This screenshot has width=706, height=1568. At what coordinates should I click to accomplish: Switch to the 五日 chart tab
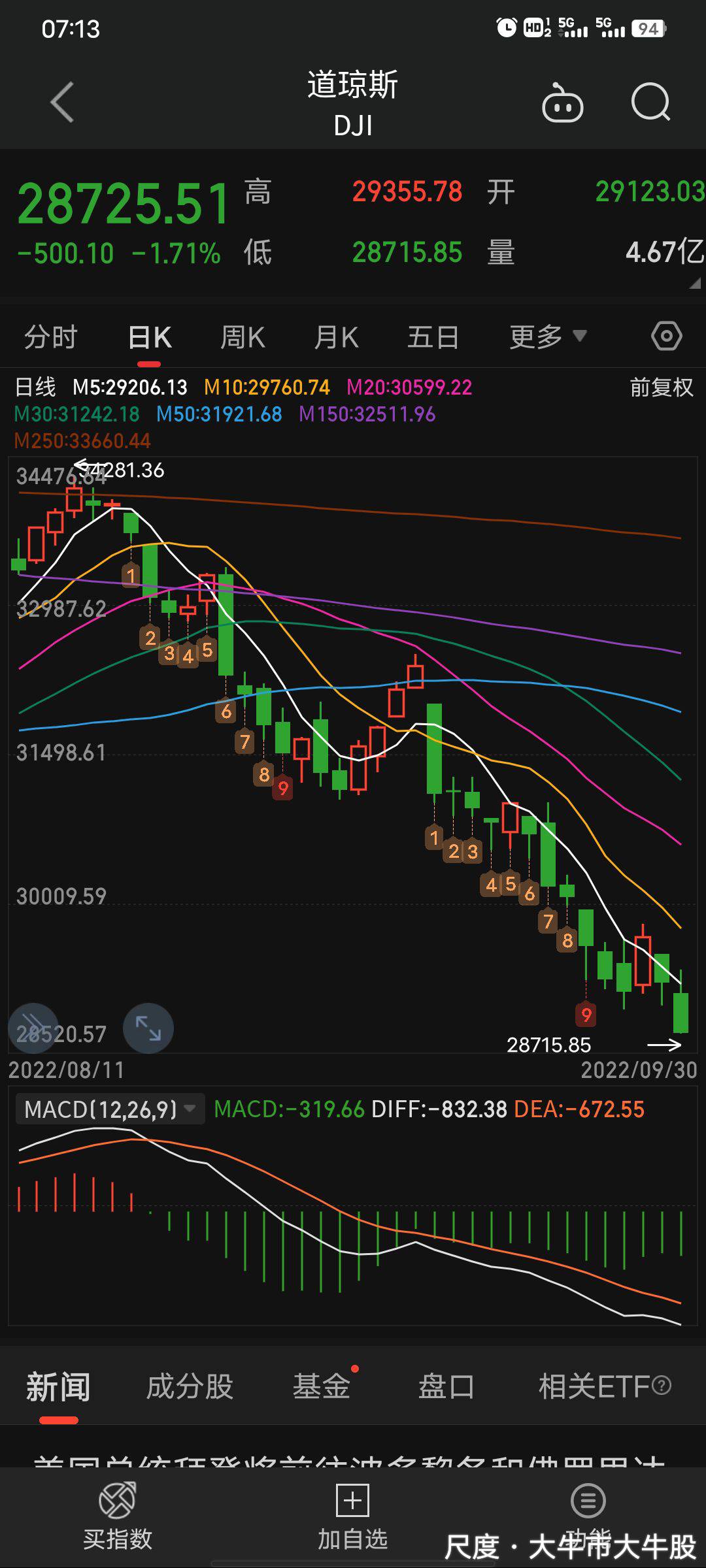(x=433, y=338)
